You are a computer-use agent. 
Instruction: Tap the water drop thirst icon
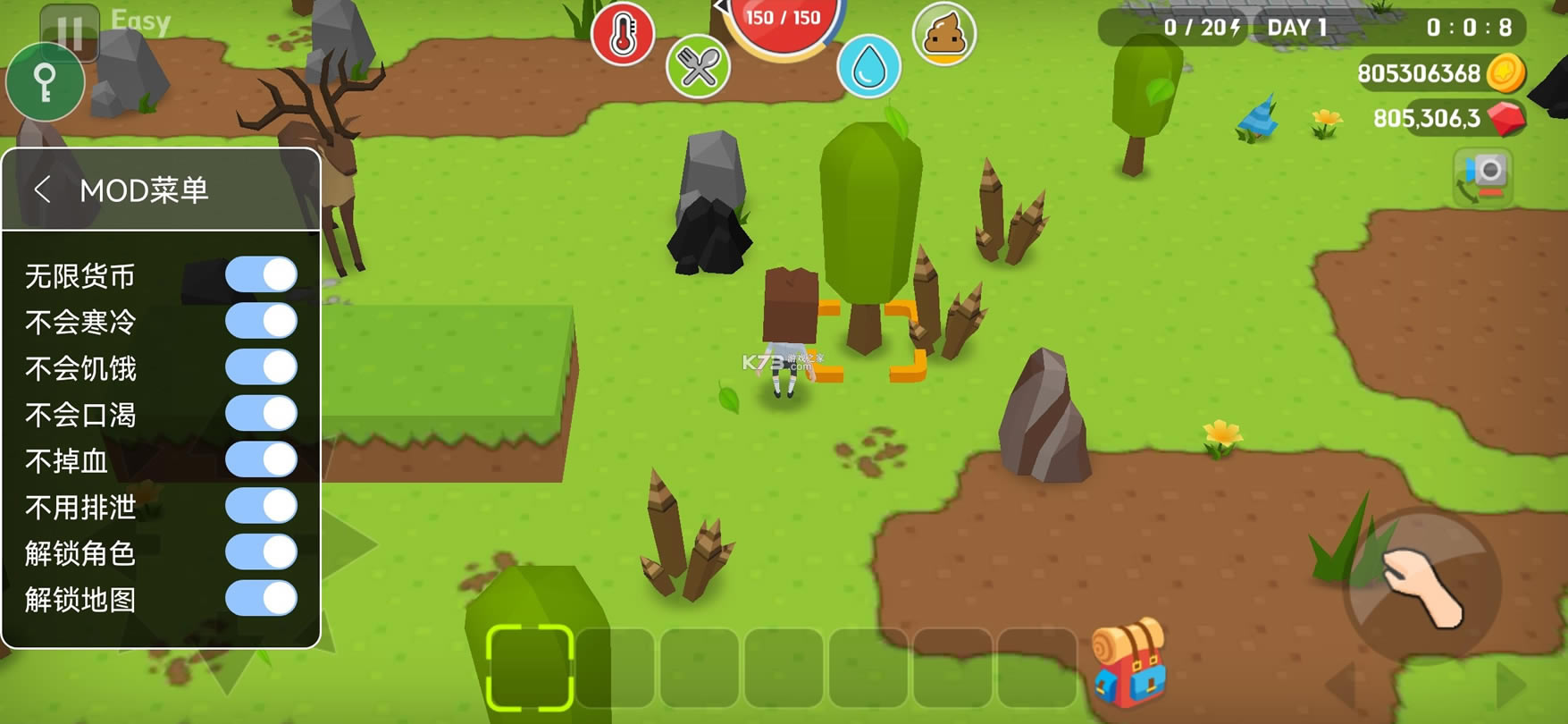868,67
